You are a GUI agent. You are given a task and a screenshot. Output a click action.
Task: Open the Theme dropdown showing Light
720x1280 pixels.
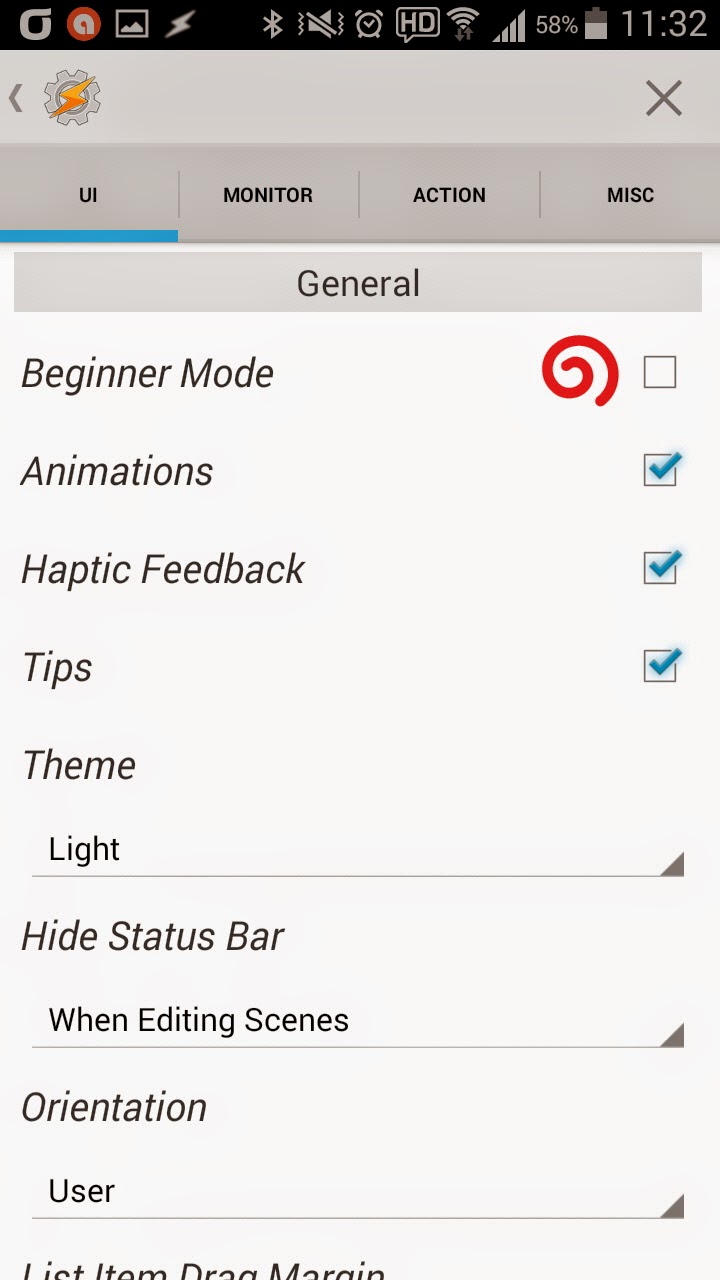357,850
